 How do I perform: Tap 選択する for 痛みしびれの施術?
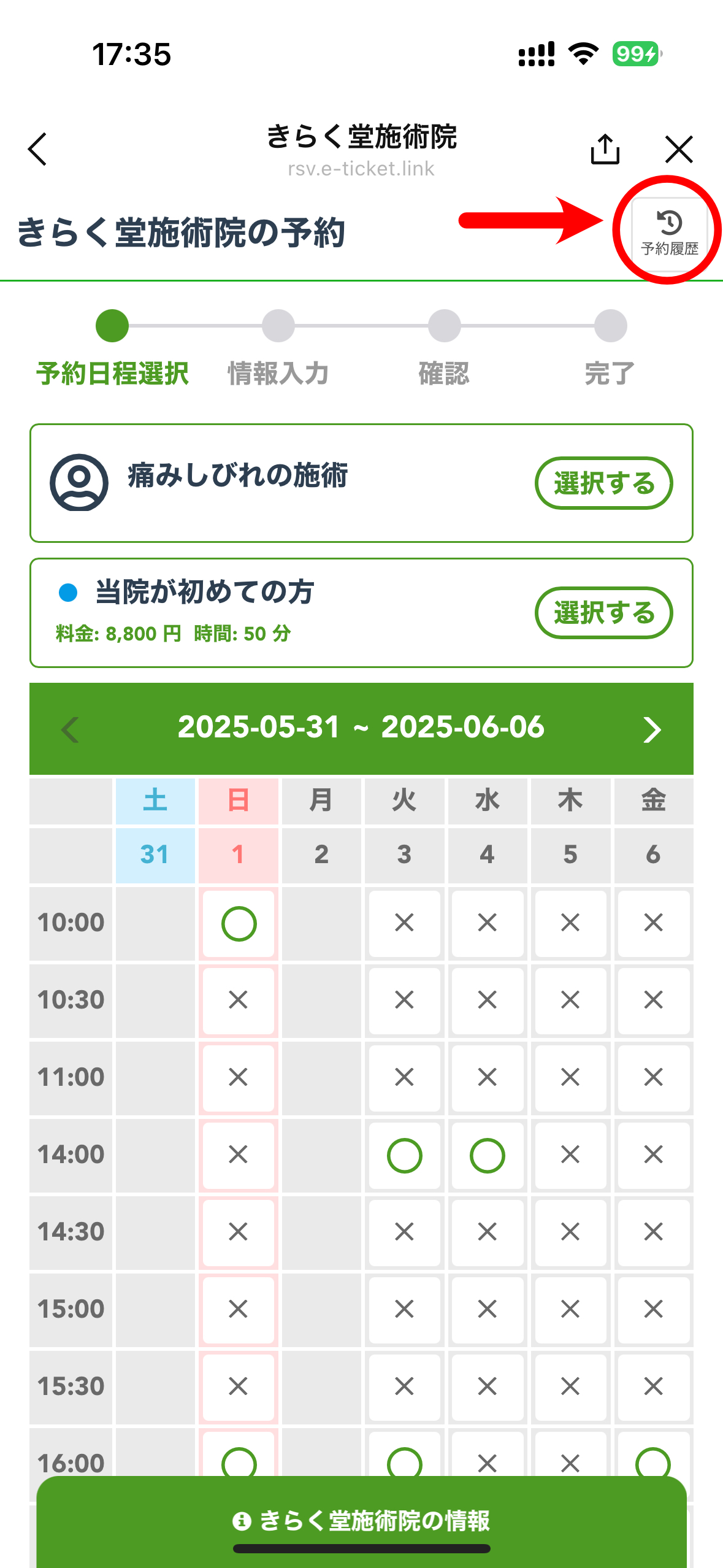604,483
